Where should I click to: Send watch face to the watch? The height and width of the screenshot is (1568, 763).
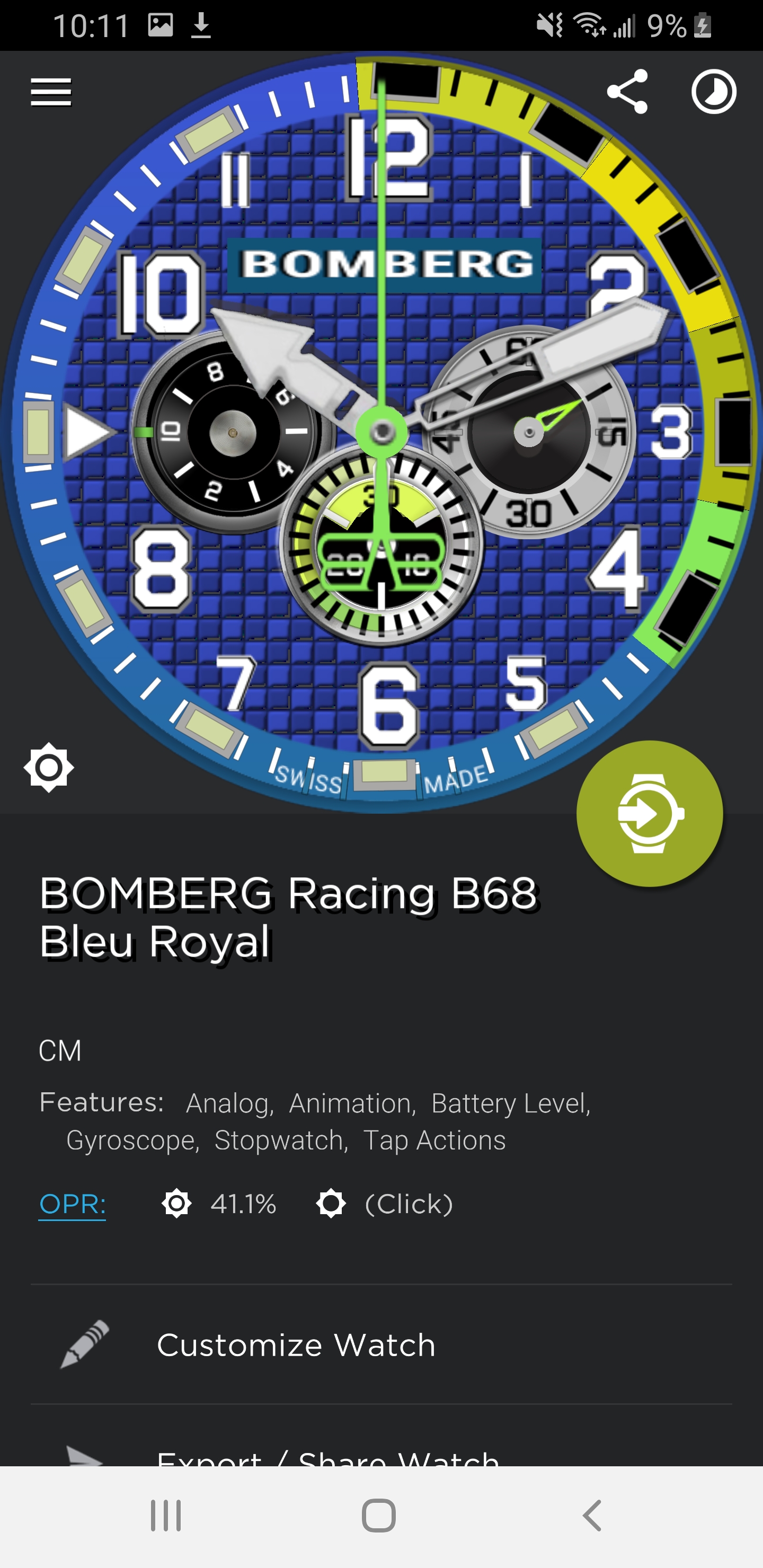[650, 813]
